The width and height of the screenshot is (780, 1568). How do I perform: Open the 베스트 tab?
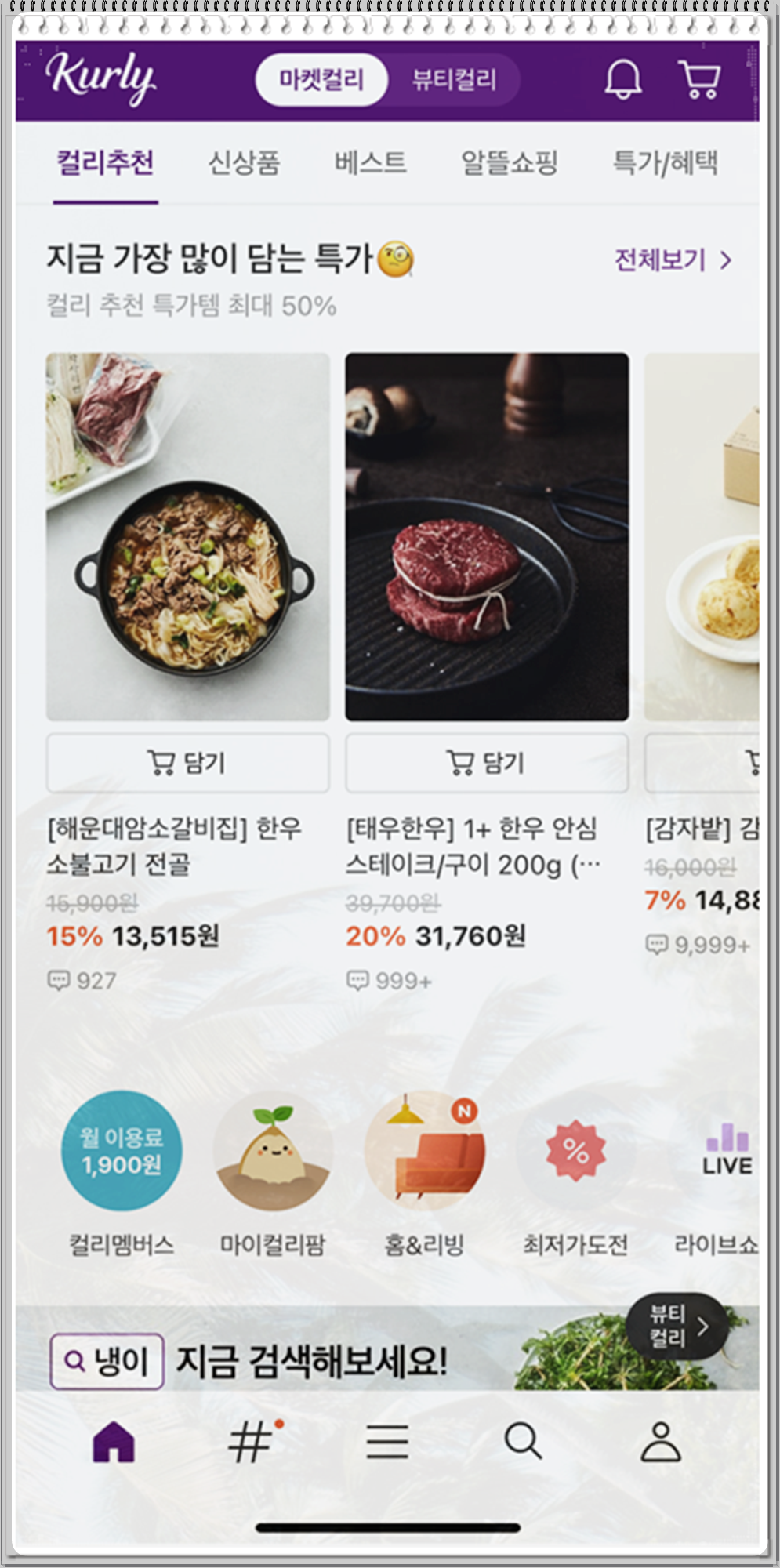click(371, 163)
